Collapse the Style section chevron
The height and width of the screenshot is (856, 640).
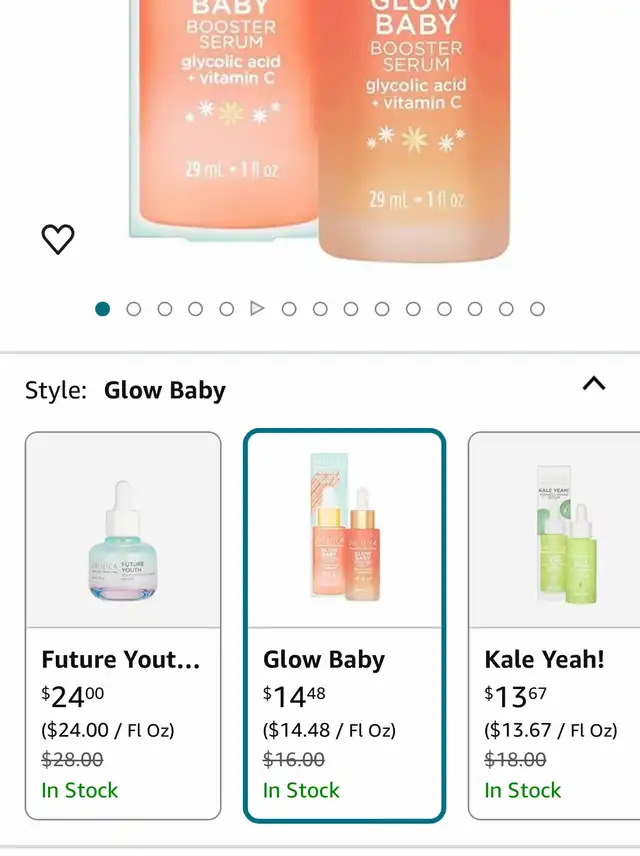594,384
